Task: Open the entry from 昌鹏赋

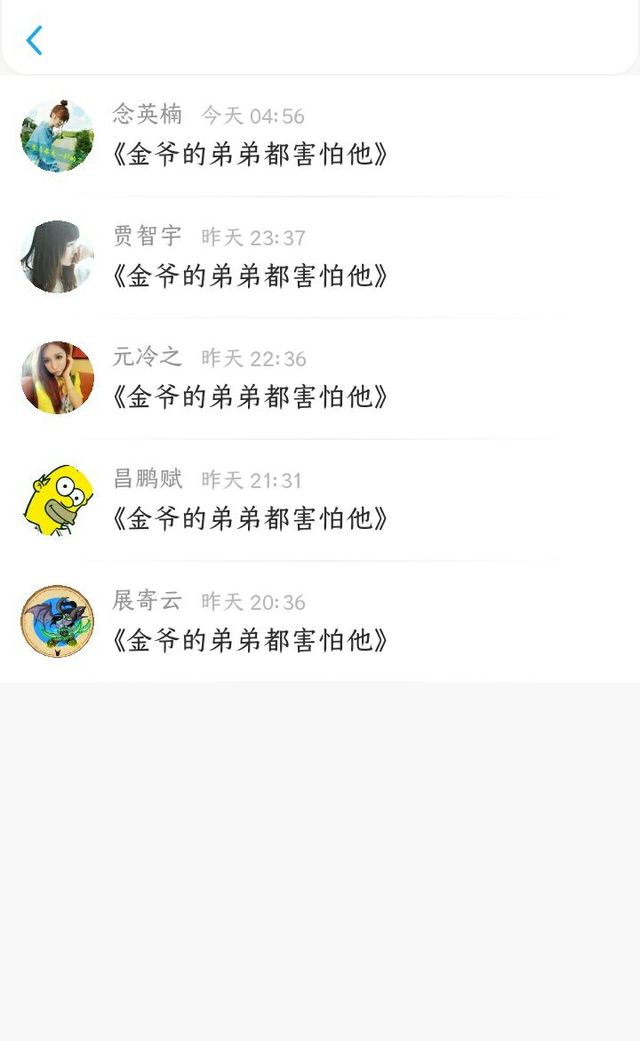Action: [320, 500]
